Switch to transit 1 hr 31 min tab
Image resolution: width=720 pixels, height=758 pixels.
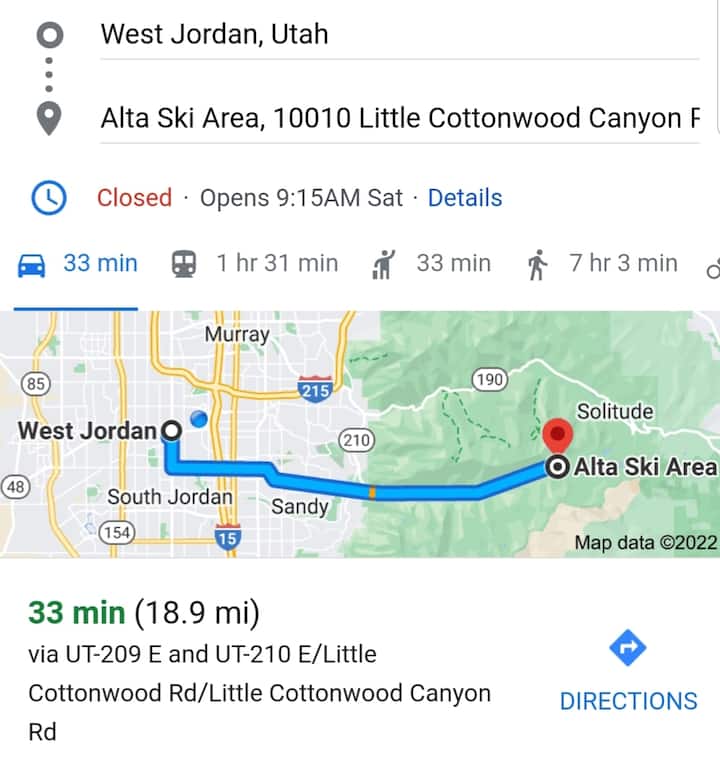(255, 264)
